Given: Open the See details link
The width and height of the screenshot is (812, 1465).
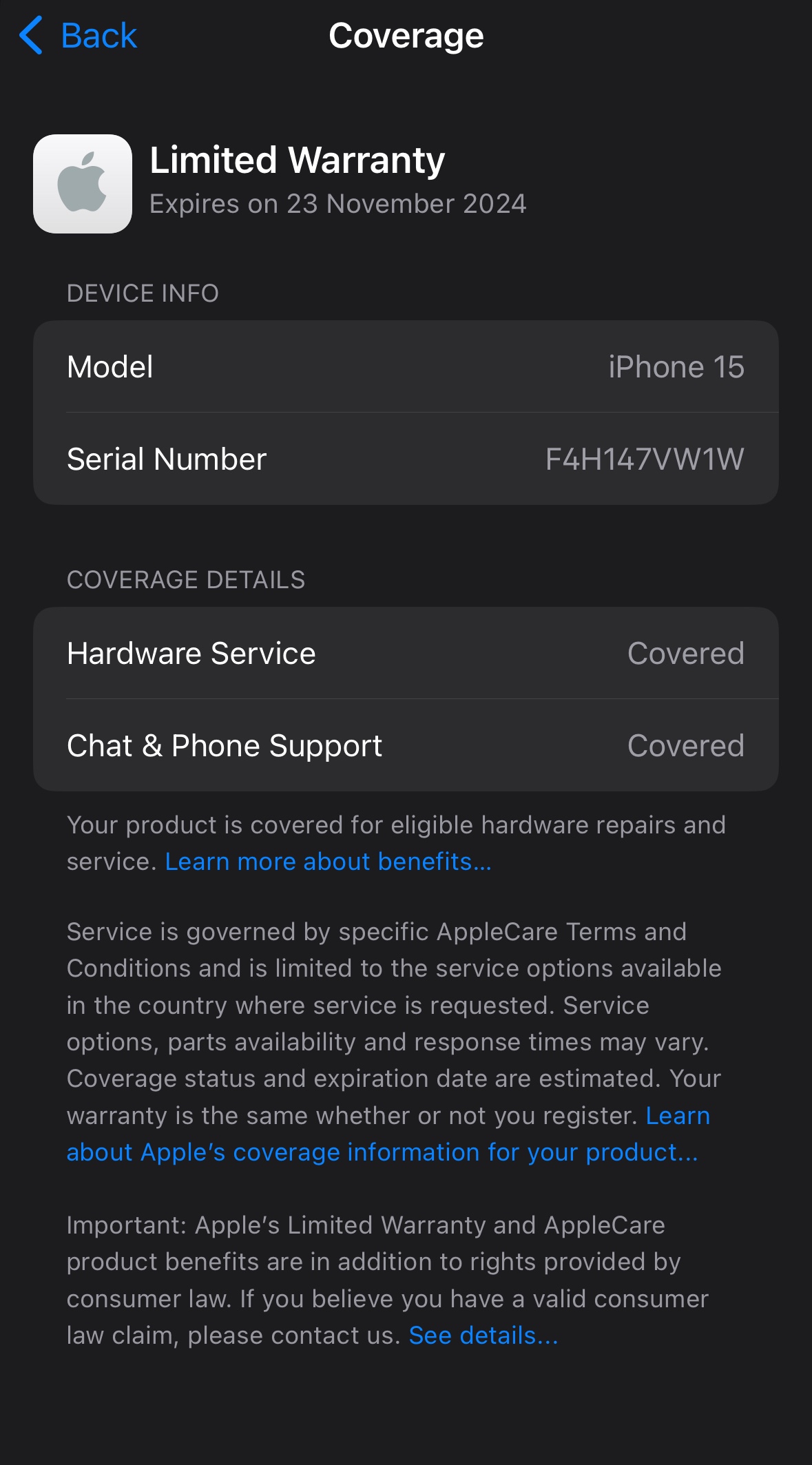Looking at the screenshot, I should click(x=483, y=1336).
